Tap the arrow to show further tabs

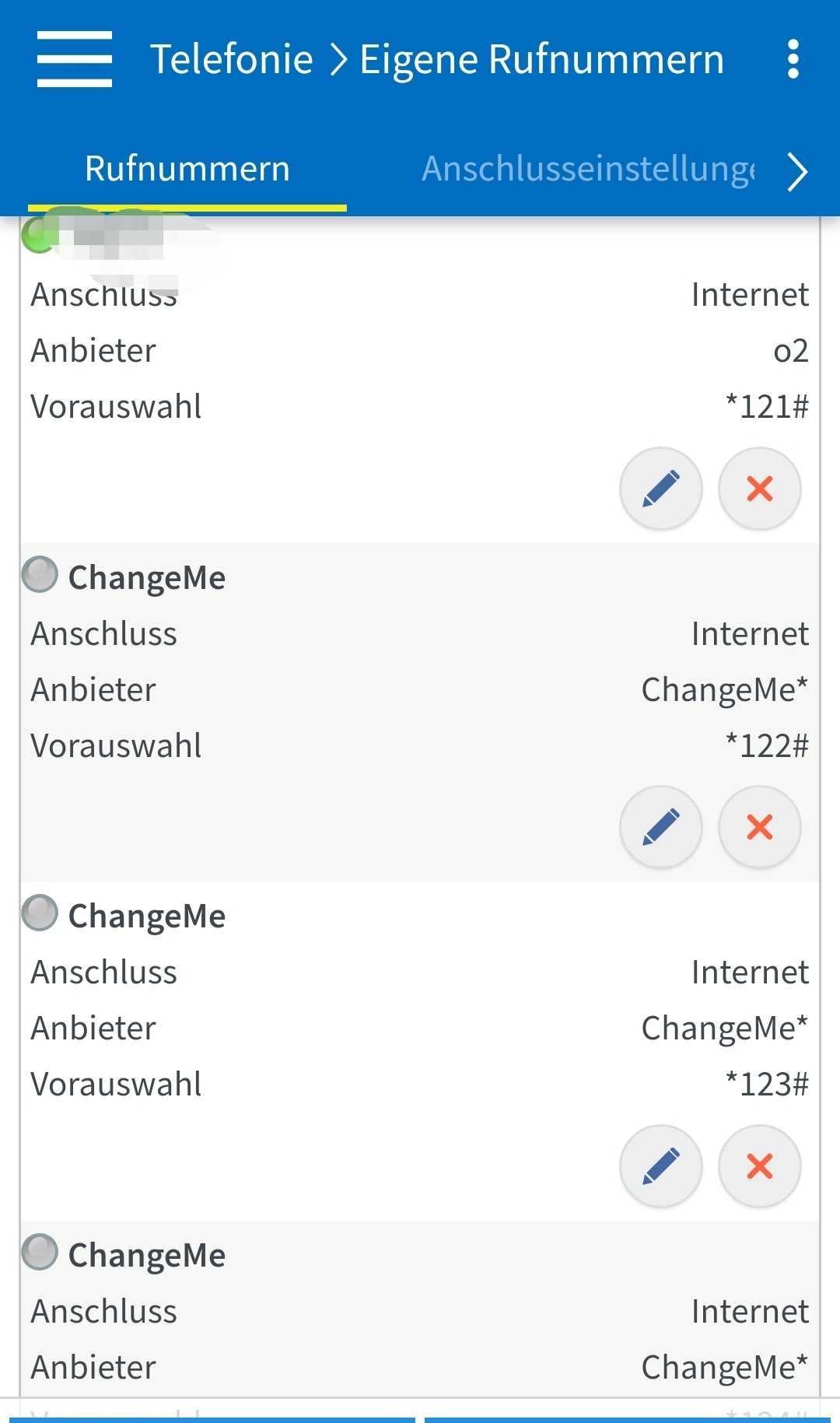pyautogui.click(x=797, y=171)
